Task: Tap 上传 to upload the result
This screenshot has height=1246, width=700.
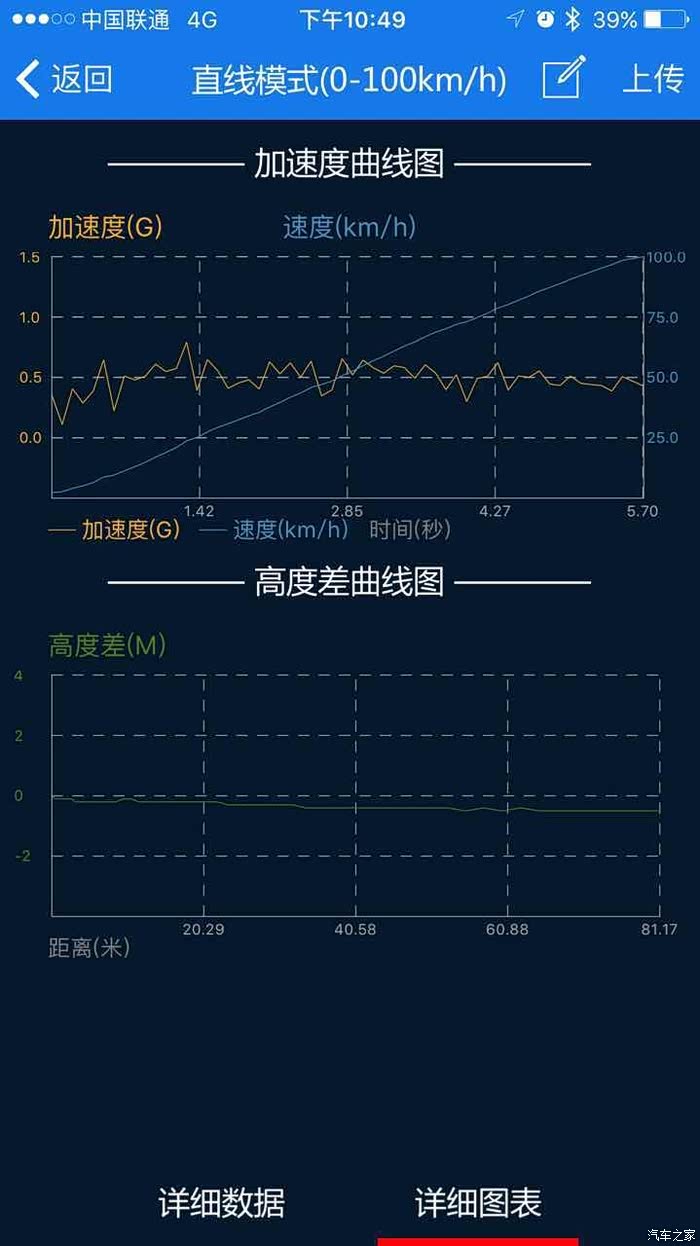Action: [653, 79]
